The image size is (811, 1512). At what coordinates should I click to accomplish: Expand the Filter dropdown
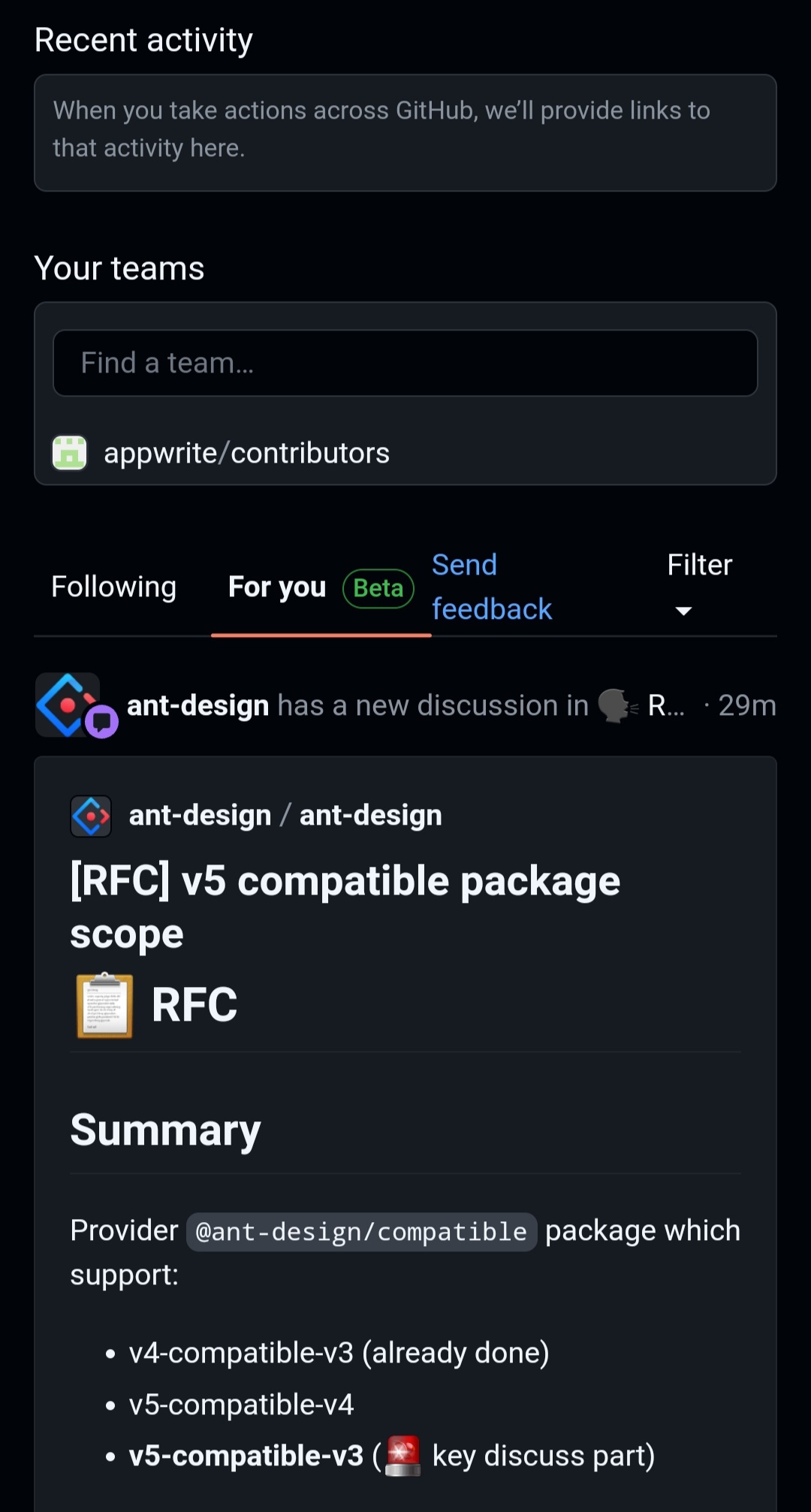[x=698, y=584]
